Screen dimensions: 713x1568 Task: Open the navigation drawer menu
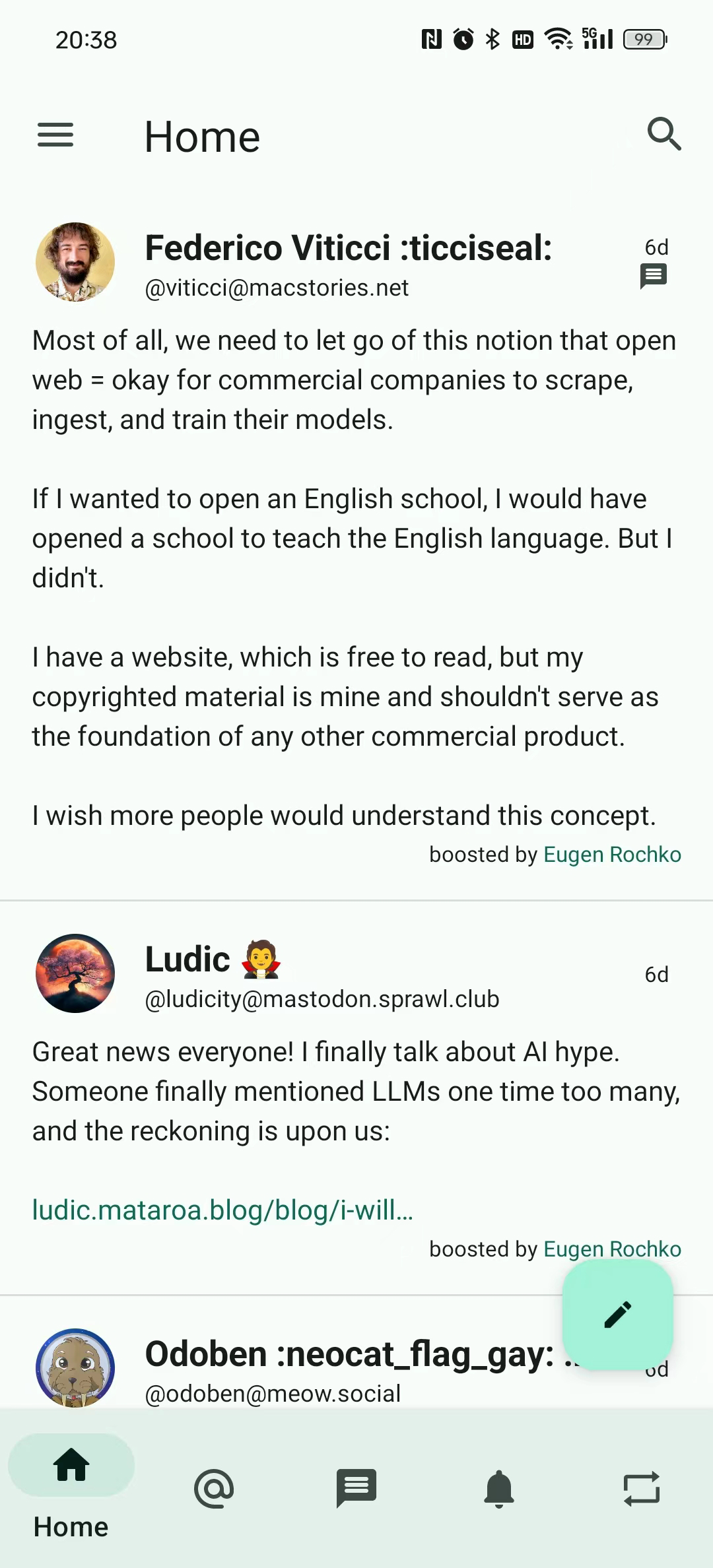pyautogui.click(x=55, y=135)
